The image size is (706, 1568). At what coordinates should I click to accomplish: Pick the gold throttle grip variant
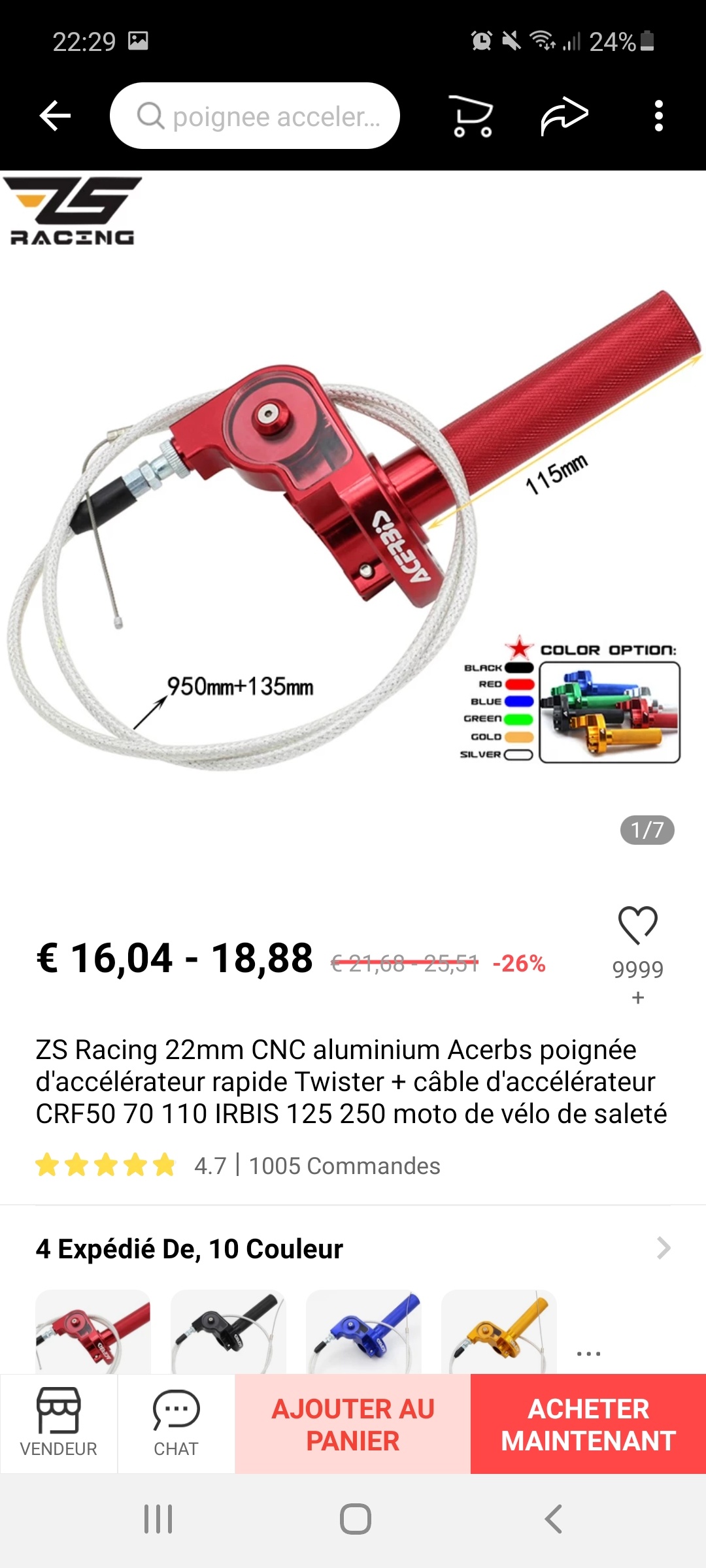coord(499,1331)
